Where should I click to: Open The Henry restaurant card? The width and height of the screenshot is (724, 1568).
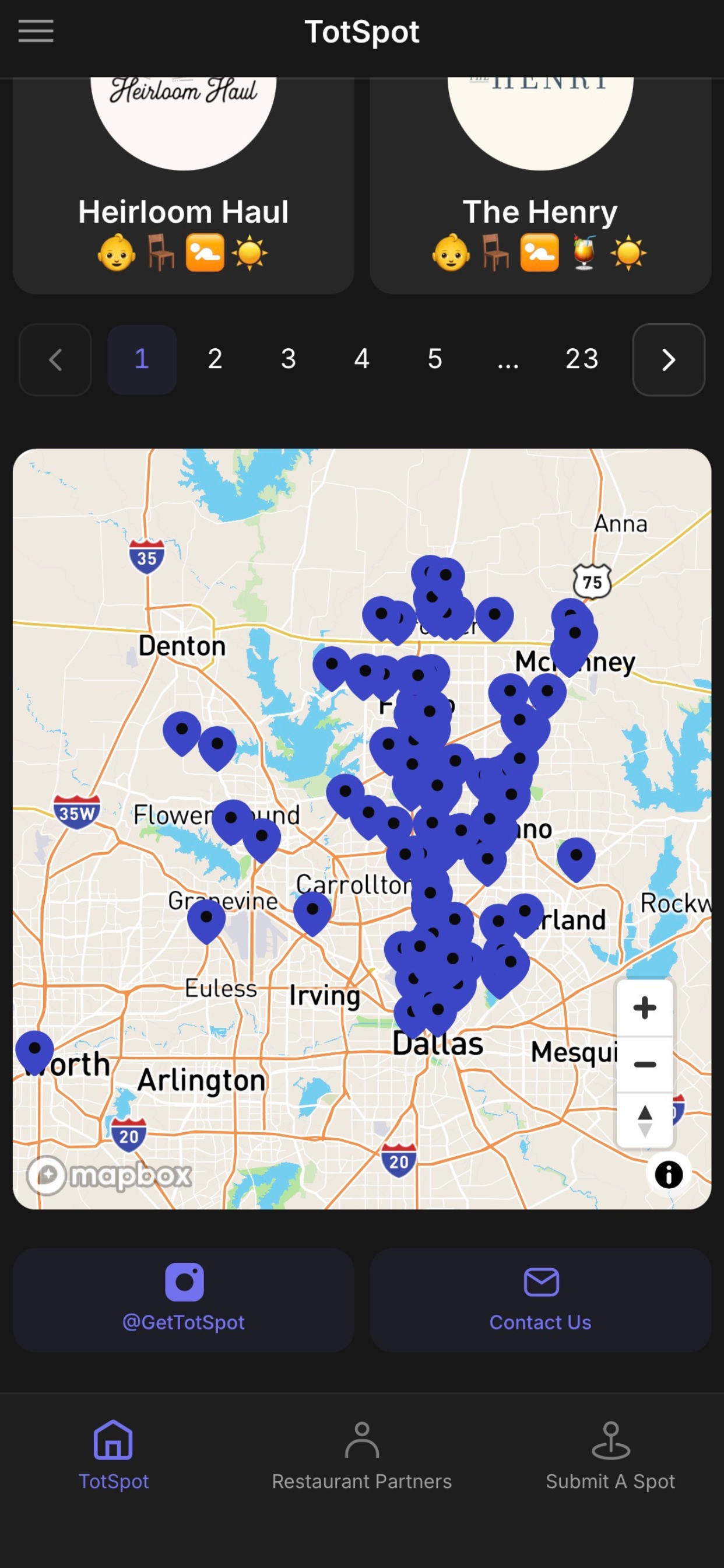(540, 185)
